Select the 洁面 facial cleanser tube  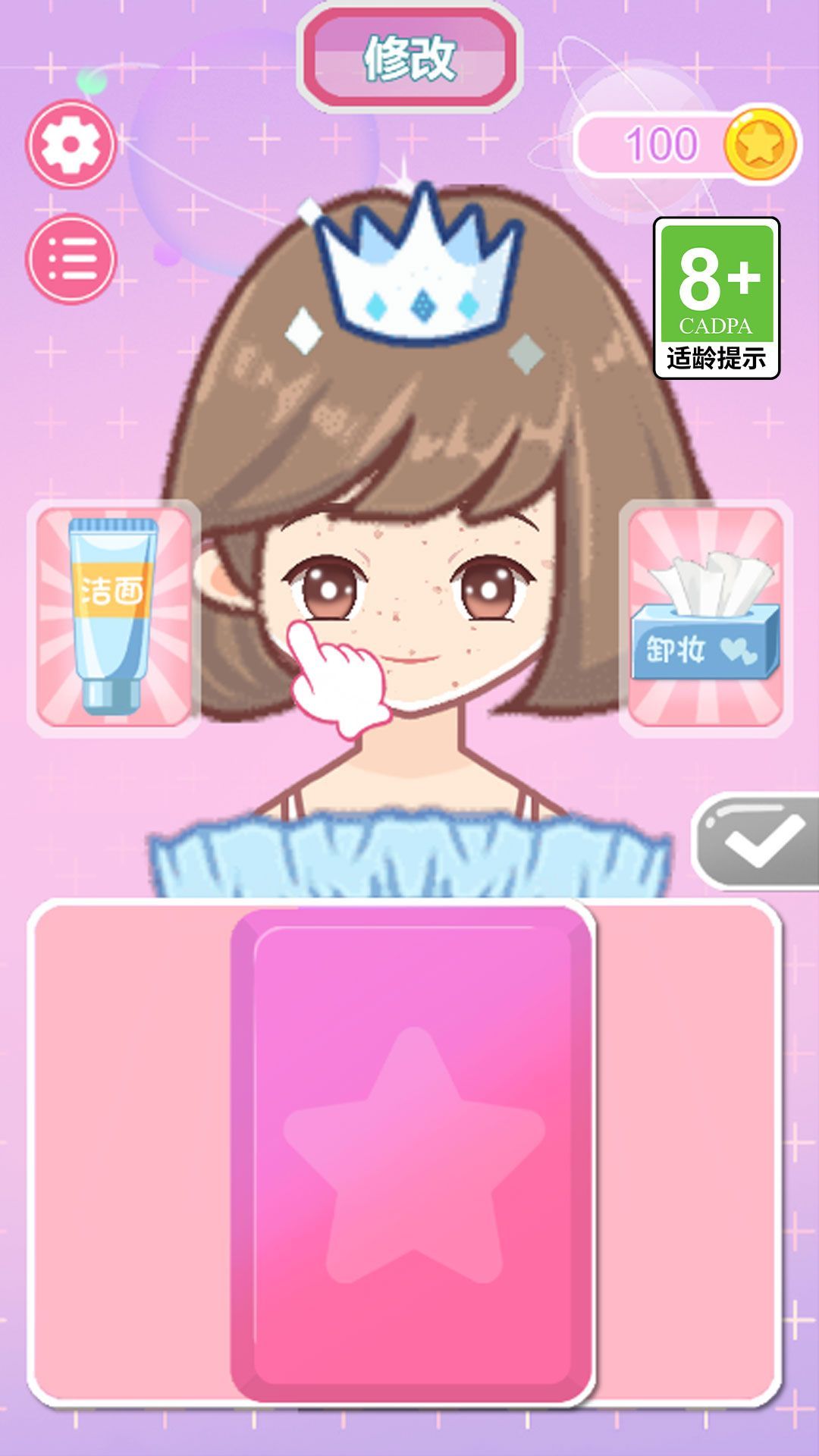point(114,617)
